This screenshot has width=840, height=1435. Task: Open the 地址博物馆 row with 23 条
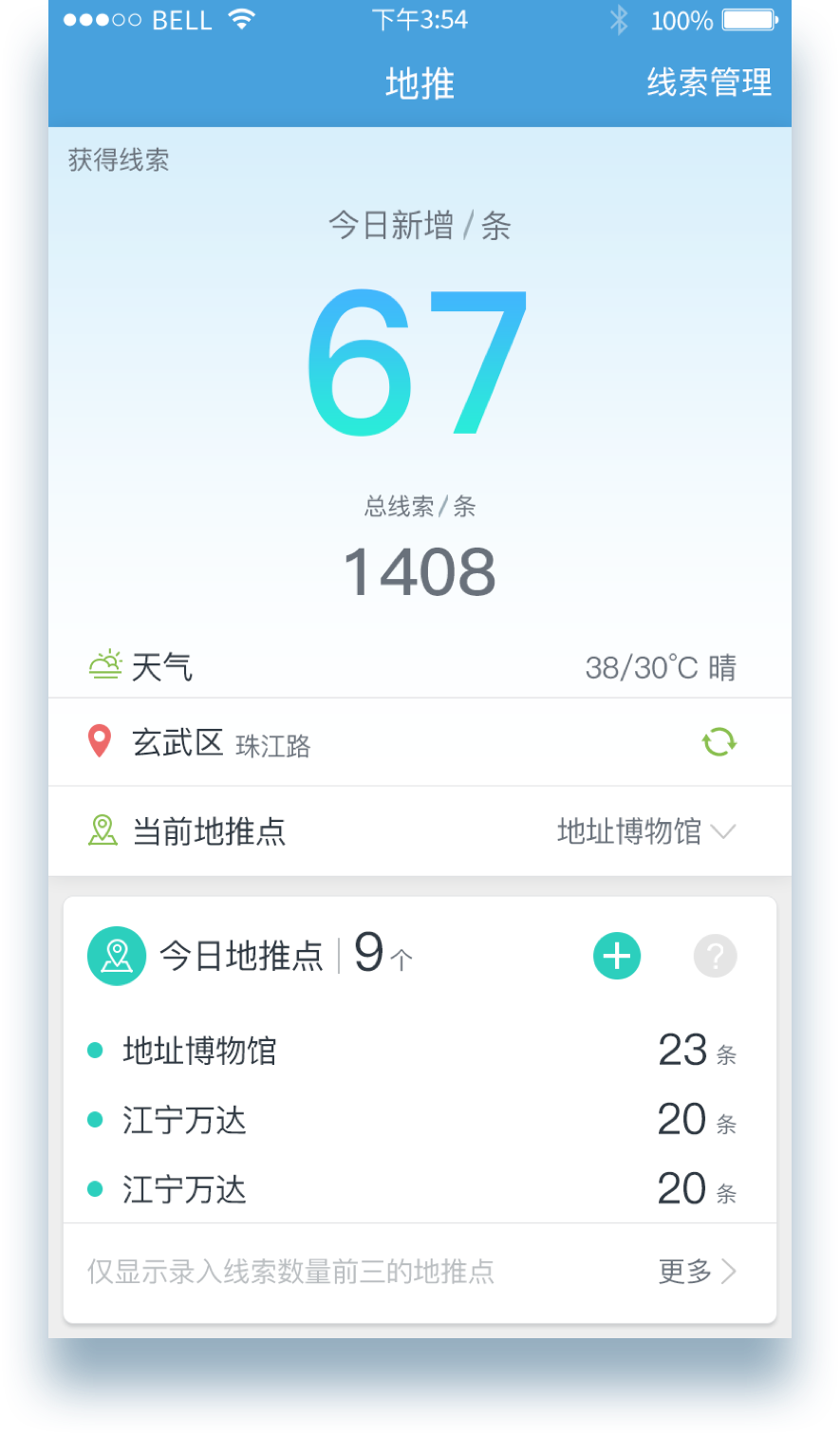point(420,1051)
